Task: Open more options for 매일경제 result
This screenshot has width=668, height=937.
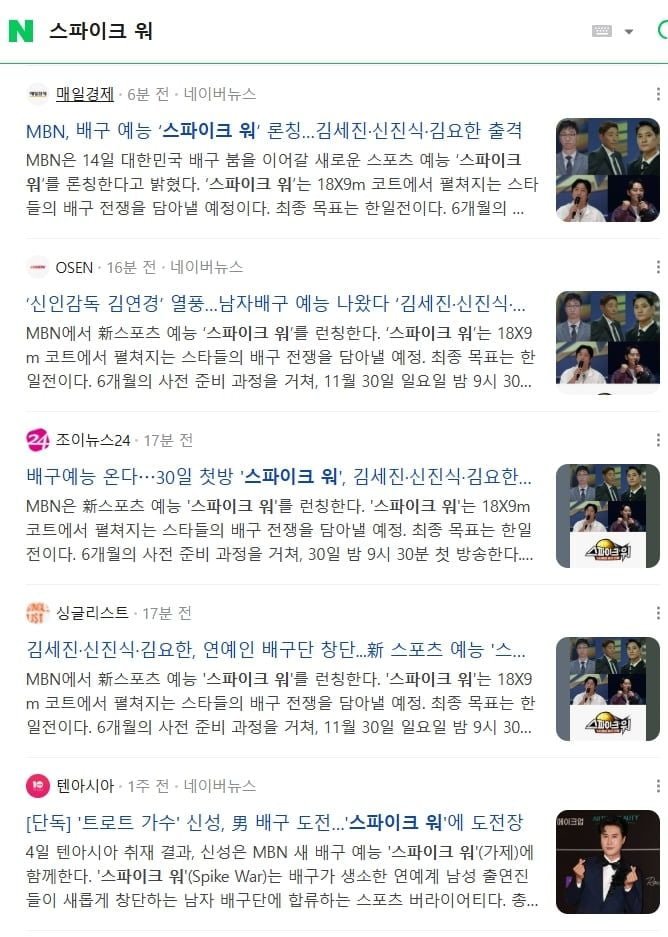Action: [x=658, y=94]
